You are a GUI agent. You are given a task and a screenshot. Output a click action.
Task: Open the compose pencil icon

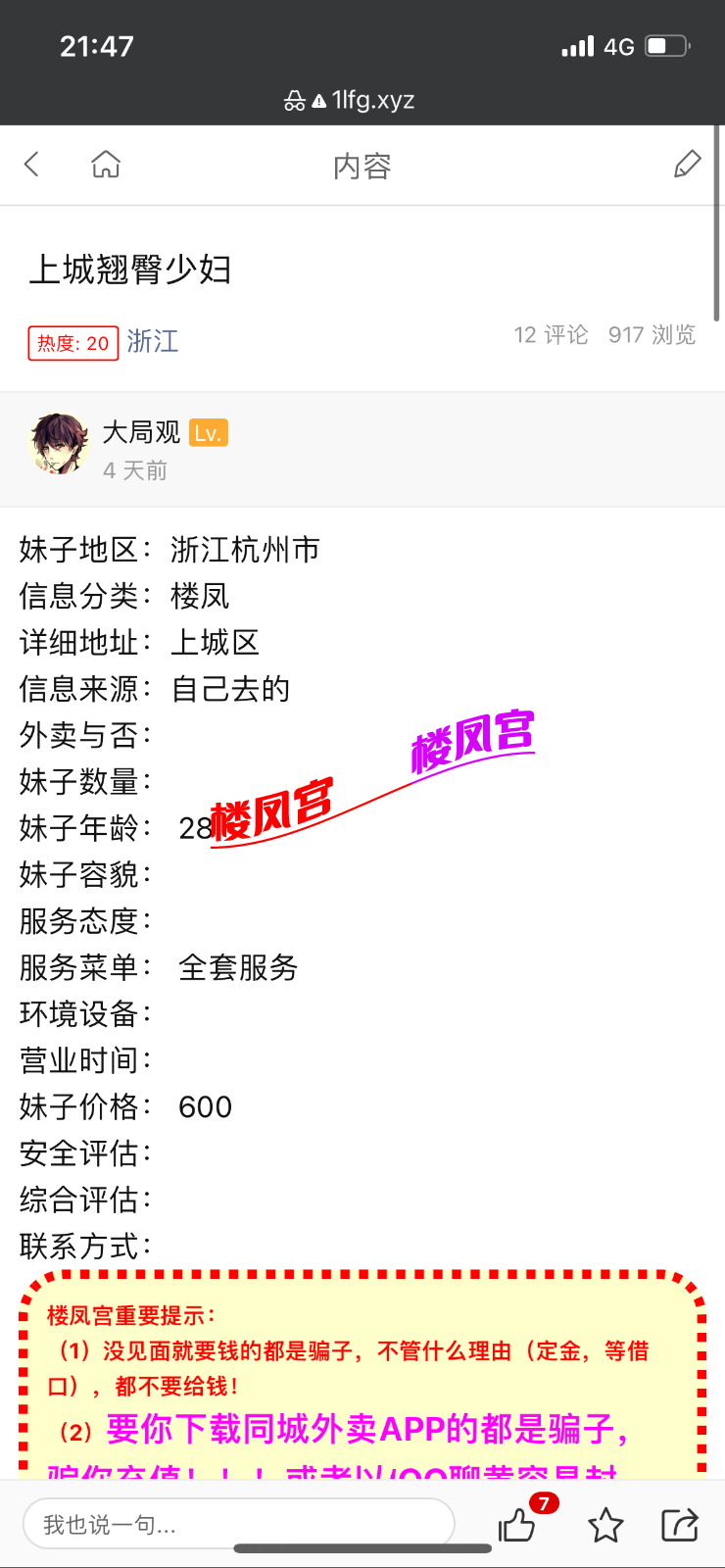pos(688,164)
